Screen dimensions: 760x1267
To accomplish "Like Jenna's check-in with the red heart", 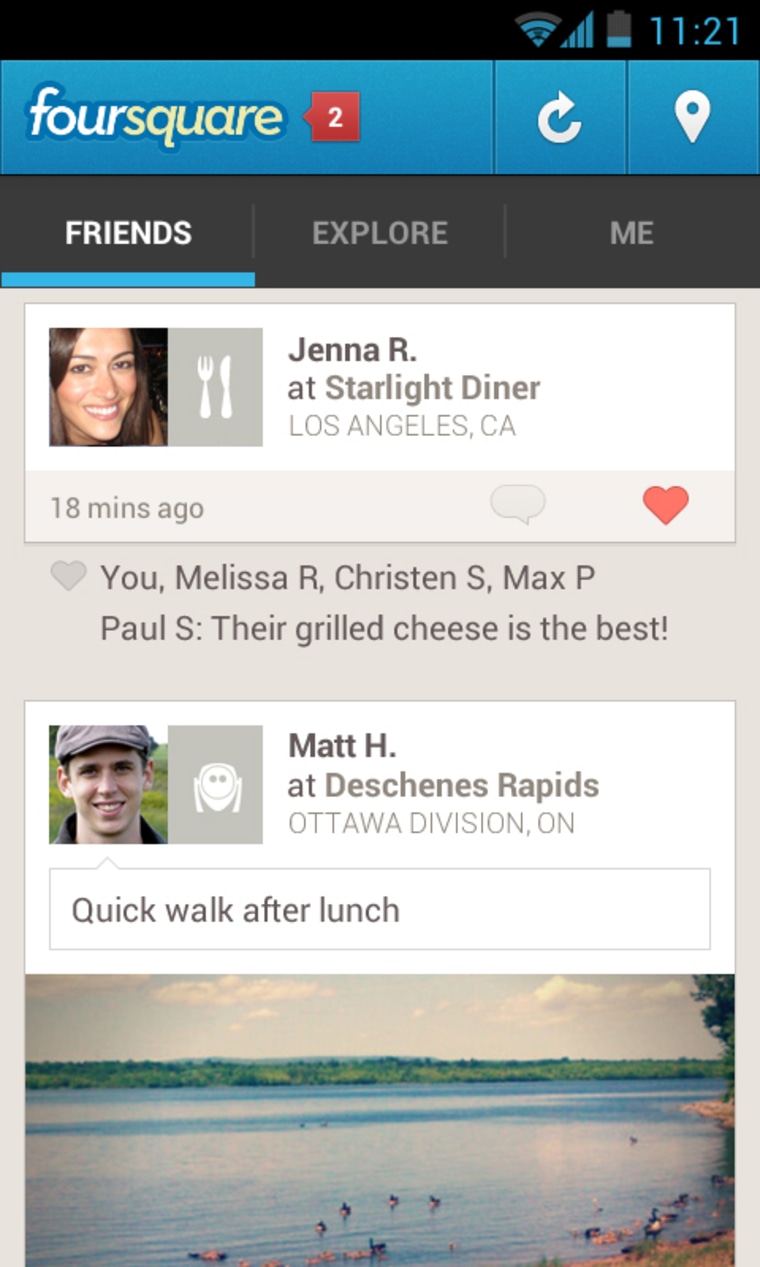I will [x=667, y=506].
